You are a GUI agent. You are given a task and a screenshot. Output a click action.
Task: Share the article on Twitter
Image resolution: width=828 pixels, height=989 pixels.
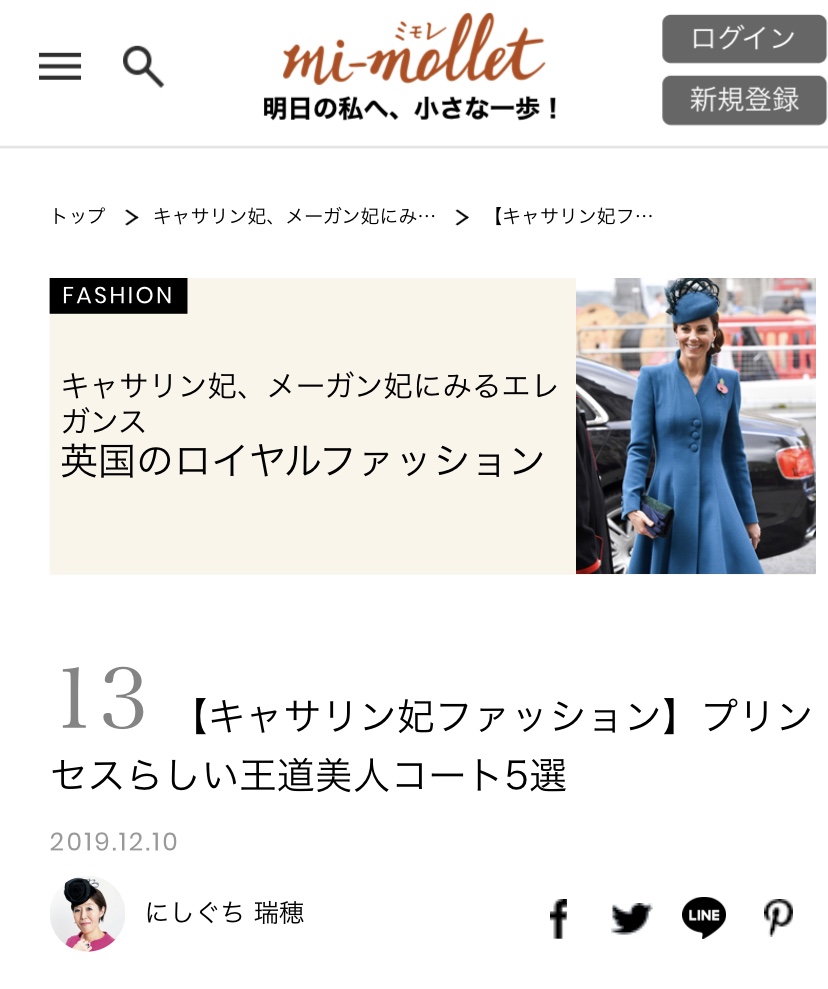pyautogui.click(x=631, y=917)
